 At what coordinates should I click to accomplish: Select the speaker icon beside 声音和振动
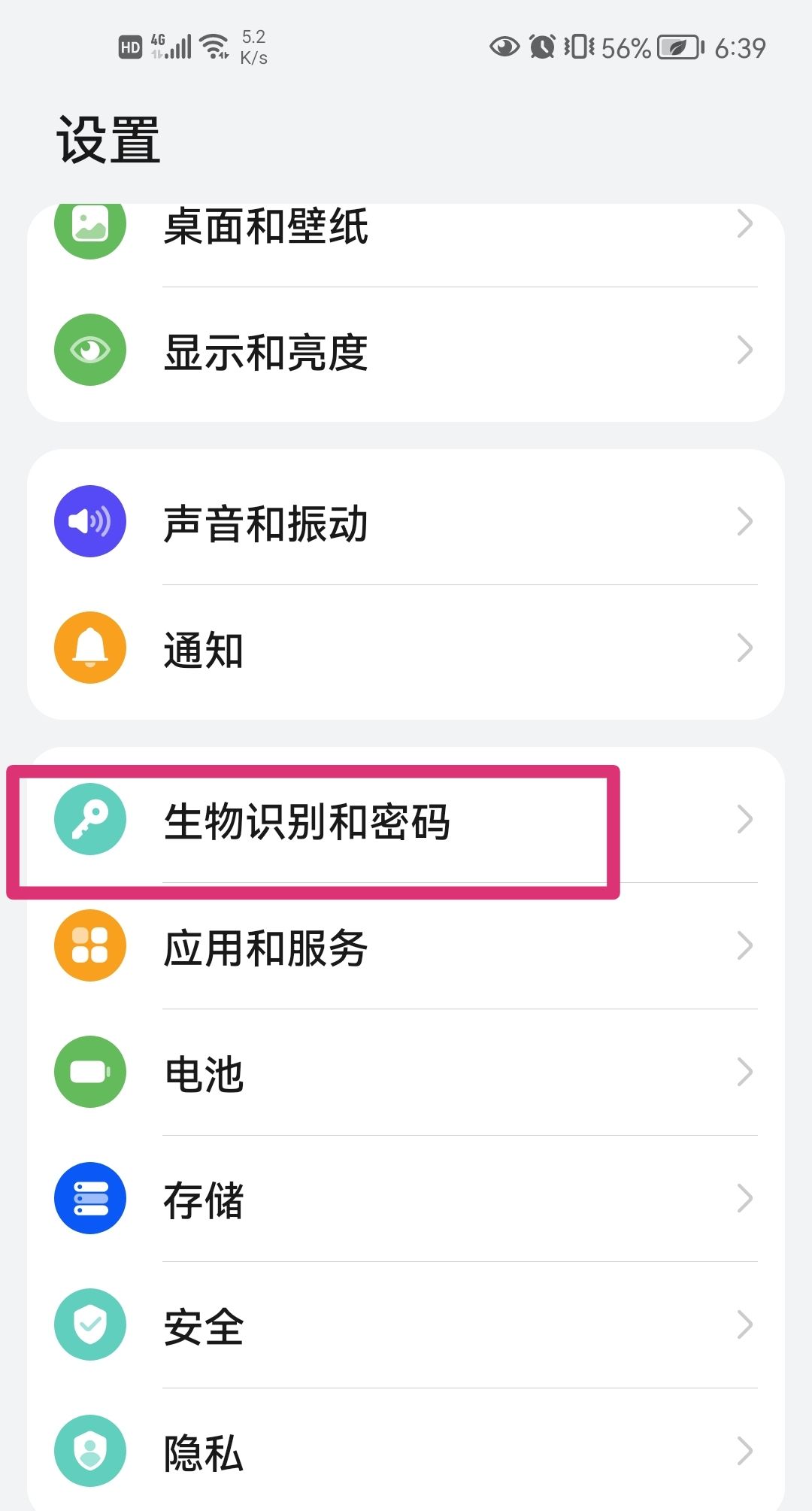click(89, 520)
